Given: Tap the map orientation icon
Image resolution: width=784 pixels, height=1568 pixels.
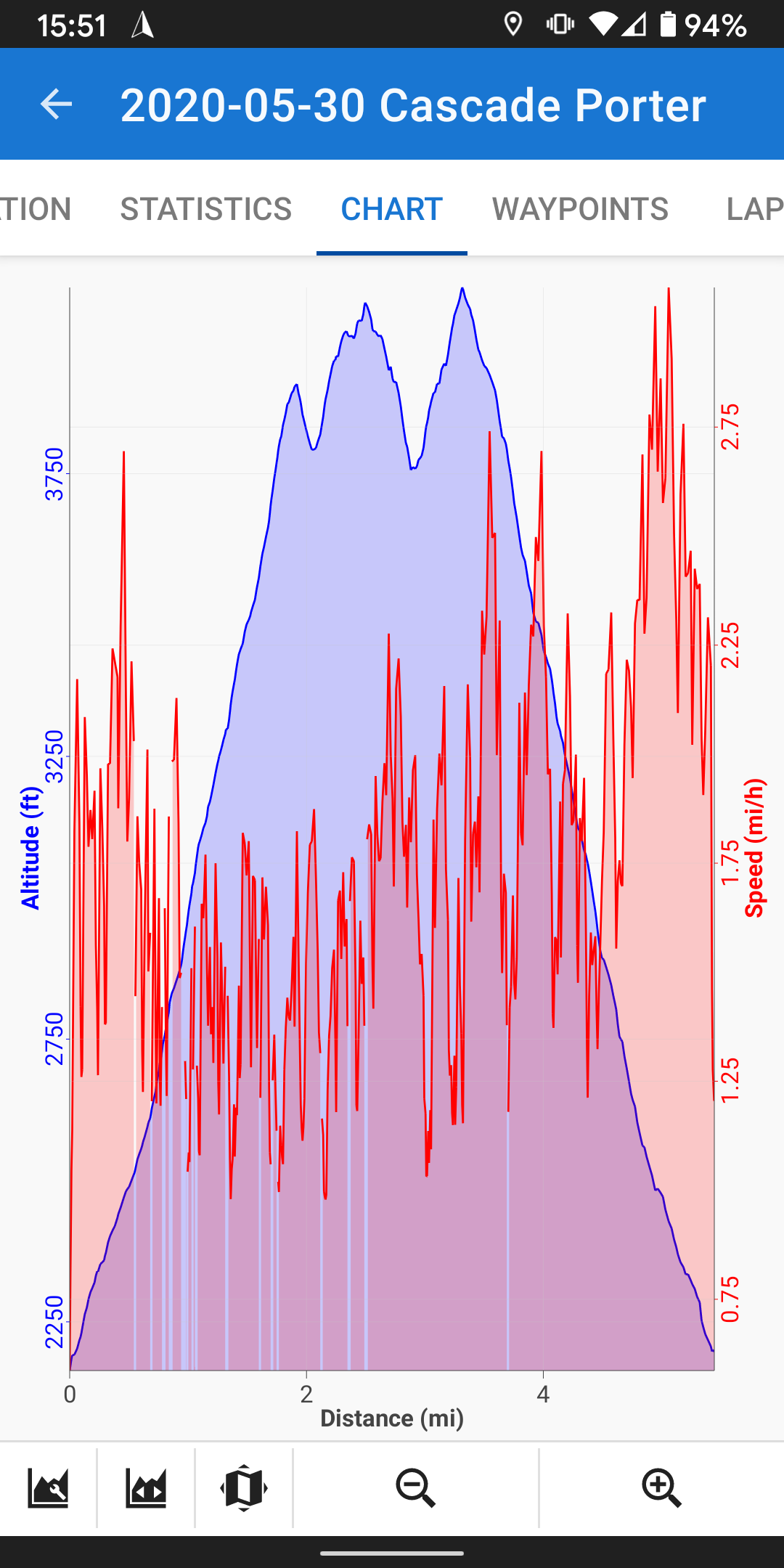Looking at the screenshot, I should click(x=244, y=1488).
